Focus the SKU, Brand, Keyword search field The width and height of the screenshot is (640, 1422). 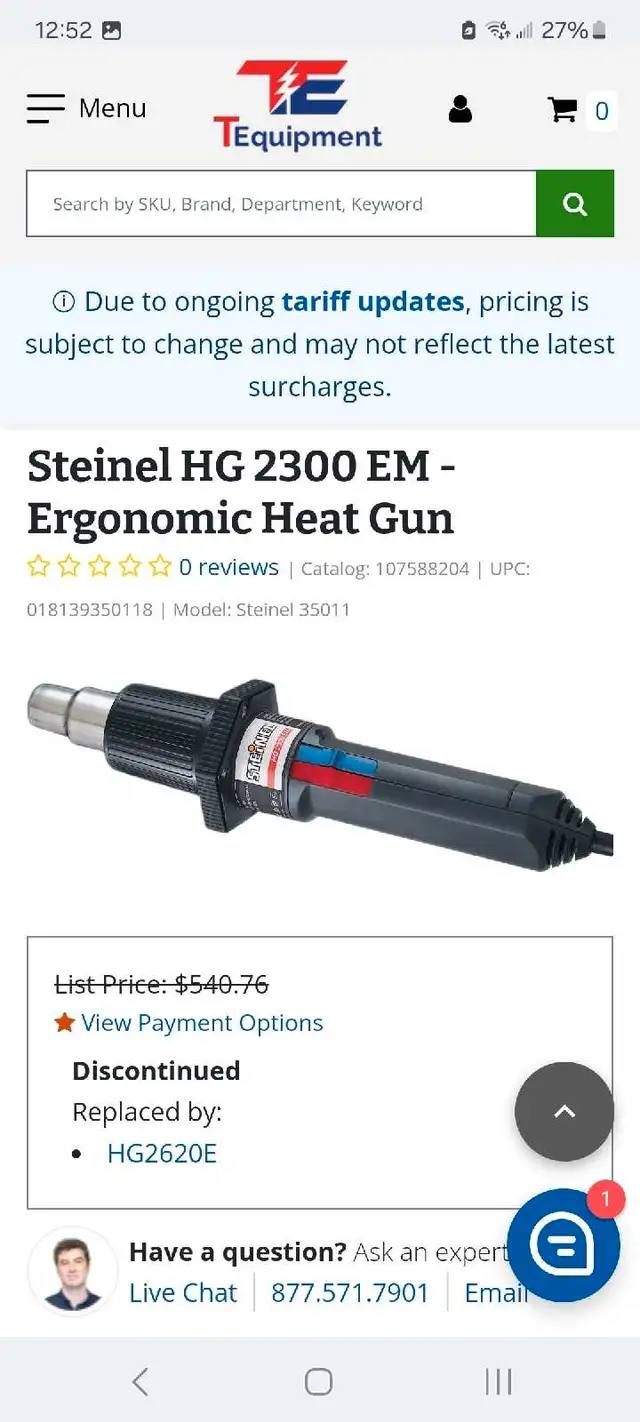[x=281, y=204]
